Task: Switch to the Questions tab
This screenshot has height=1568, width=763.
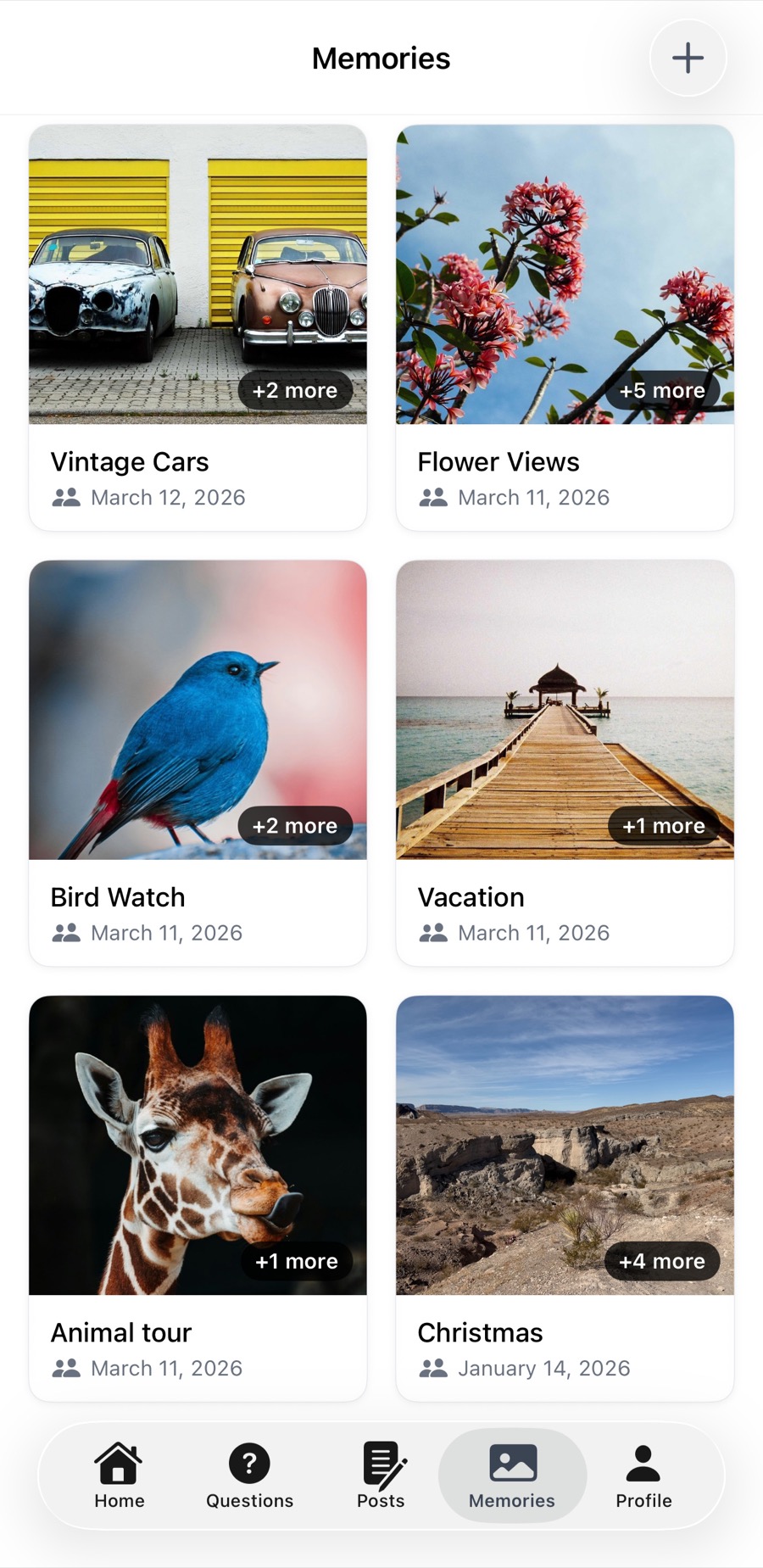Action: point(249,1476)
